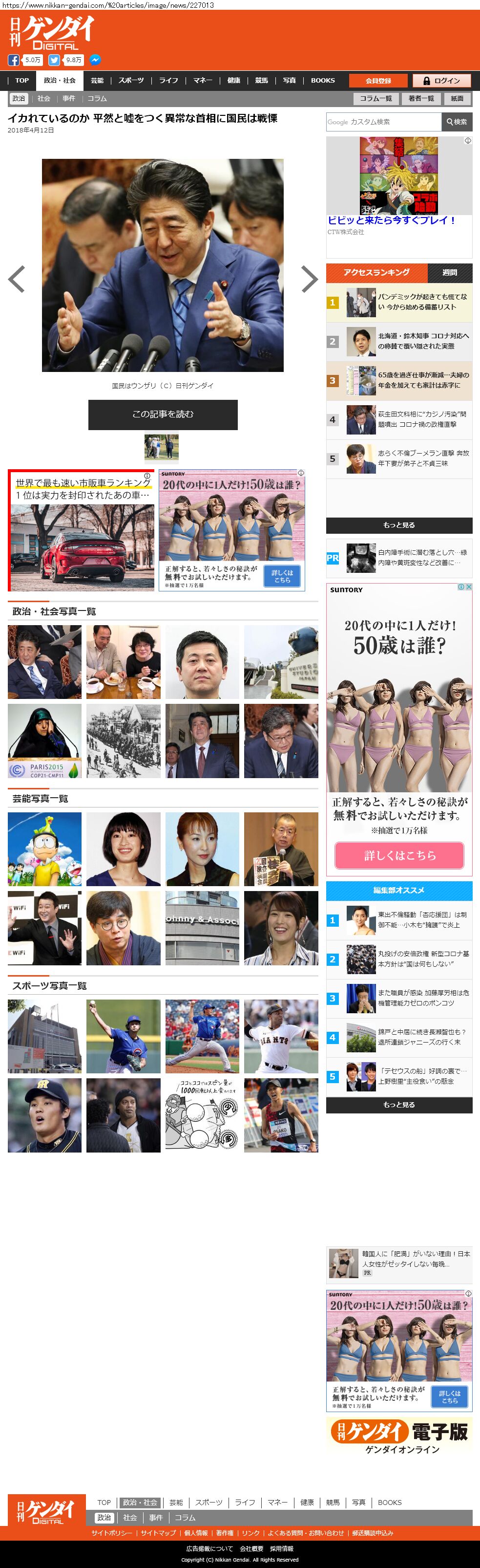Viewport: 480px width, 1568px height.
Task: Open ranking article about パンデミック備蓄リスト
Action: [423, 302]
